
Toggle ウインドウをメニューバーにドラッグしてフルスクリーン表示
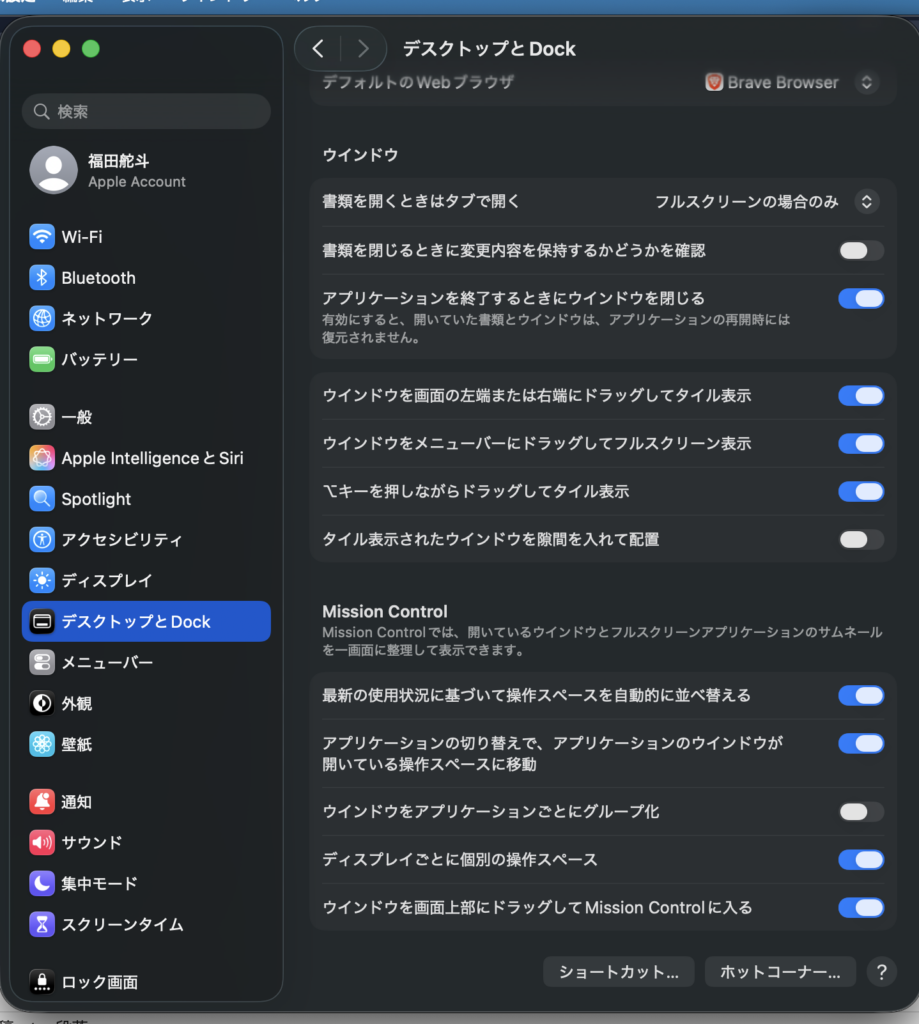click(860, 443)
